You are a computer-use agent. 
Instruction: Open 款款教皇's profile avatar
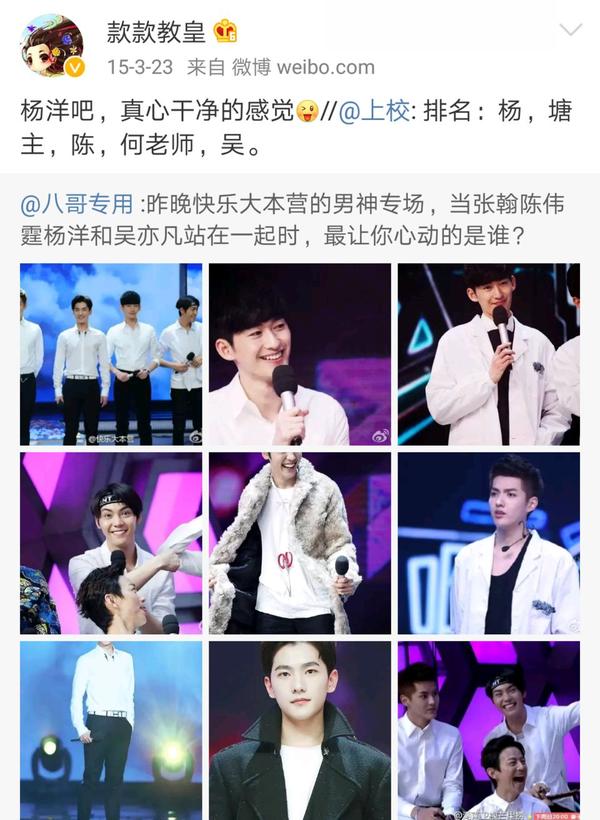52,47
